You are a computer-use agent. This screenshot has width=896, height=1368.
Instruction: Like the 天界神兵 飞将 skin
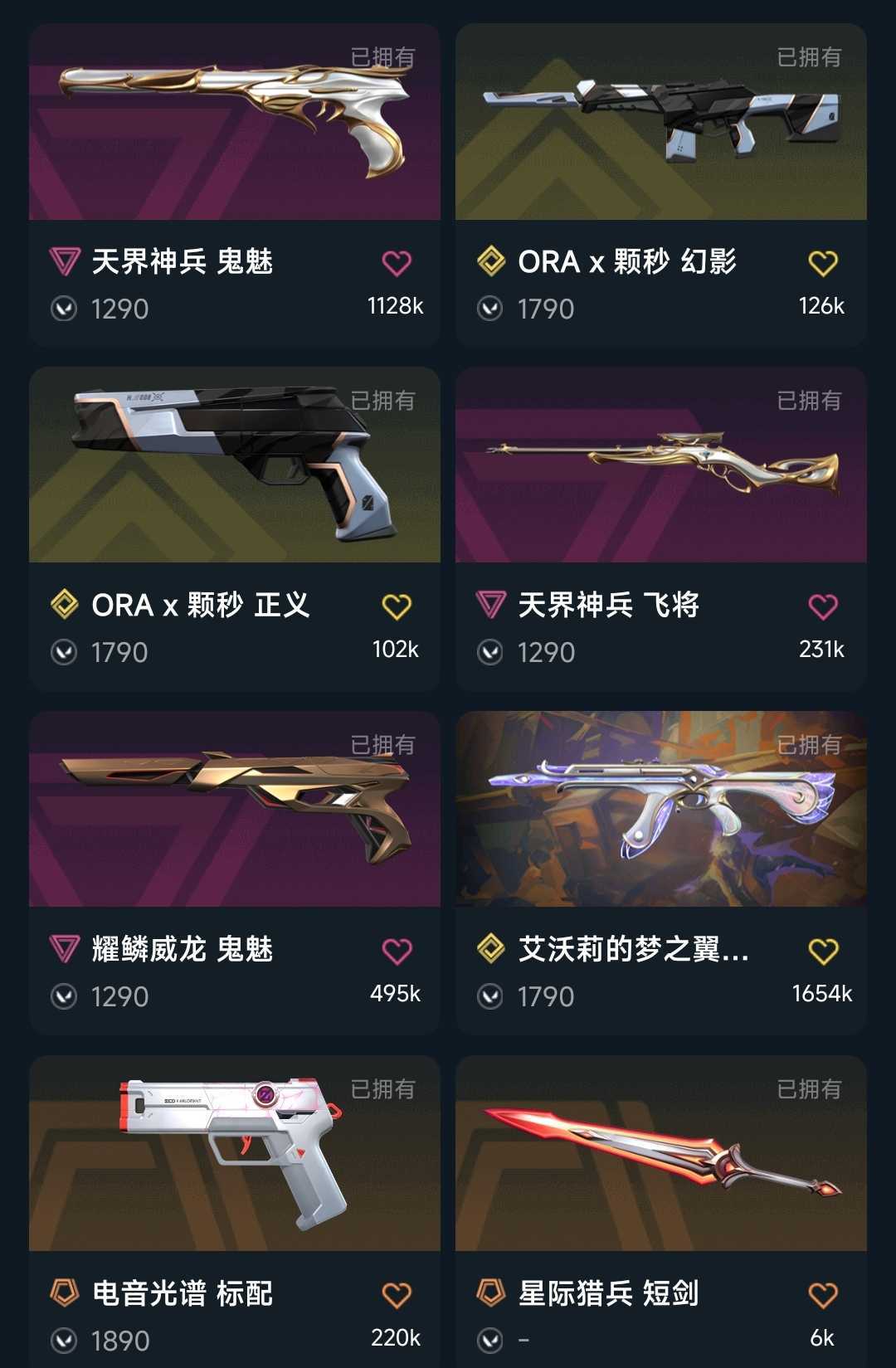coord(823,607)
